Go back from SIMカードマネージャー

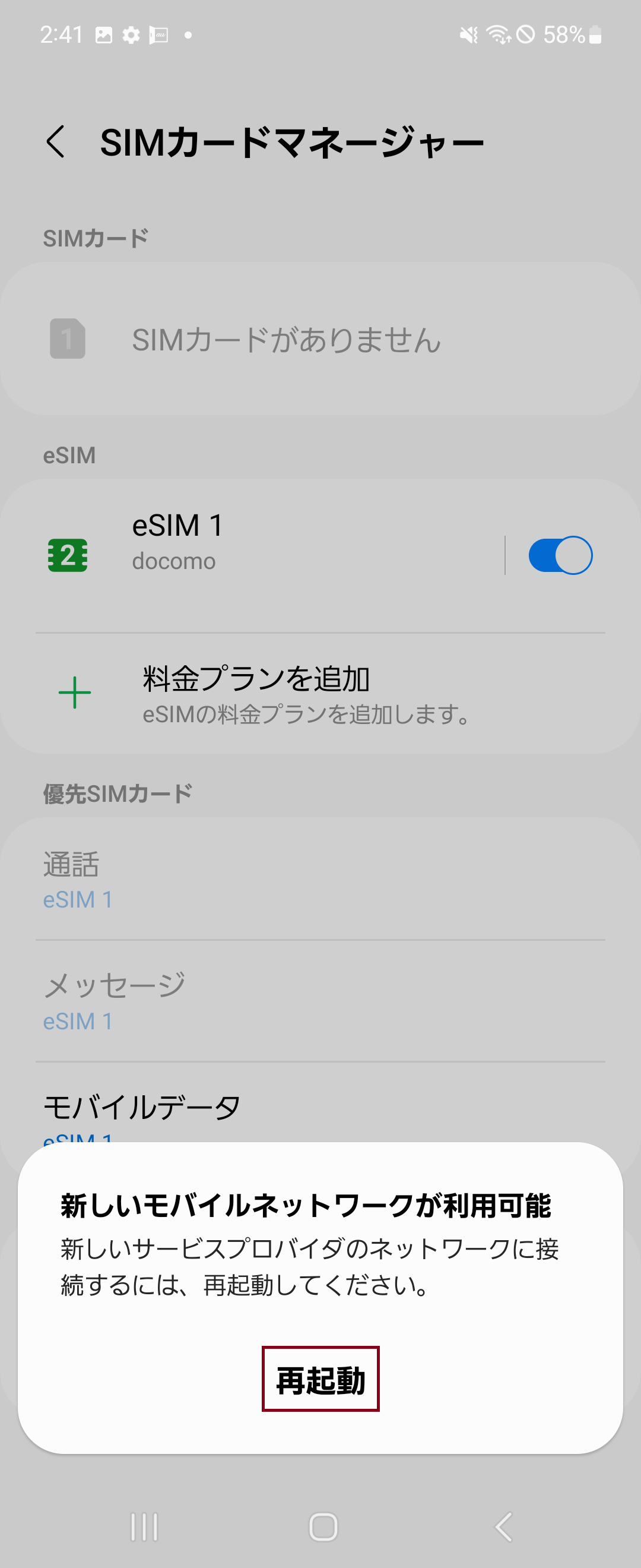(56, 142)
